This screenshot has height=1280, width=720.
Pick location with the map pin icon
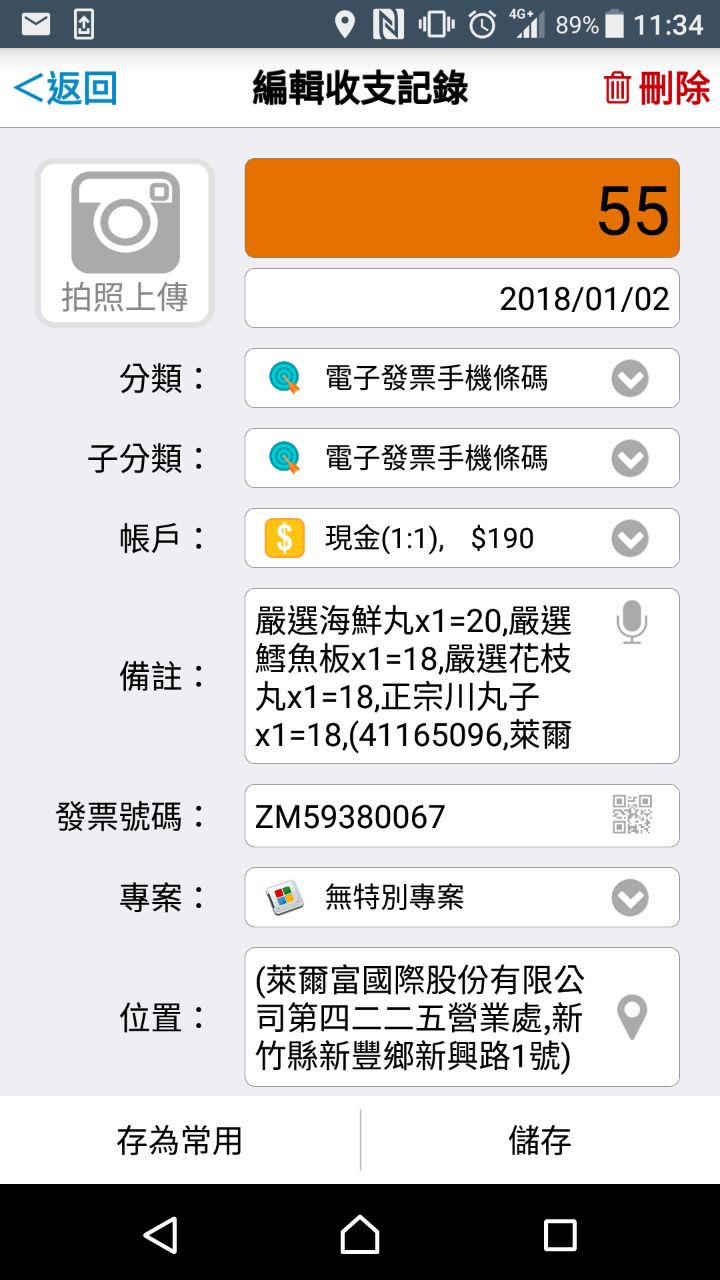click(x=632, y=1017)
